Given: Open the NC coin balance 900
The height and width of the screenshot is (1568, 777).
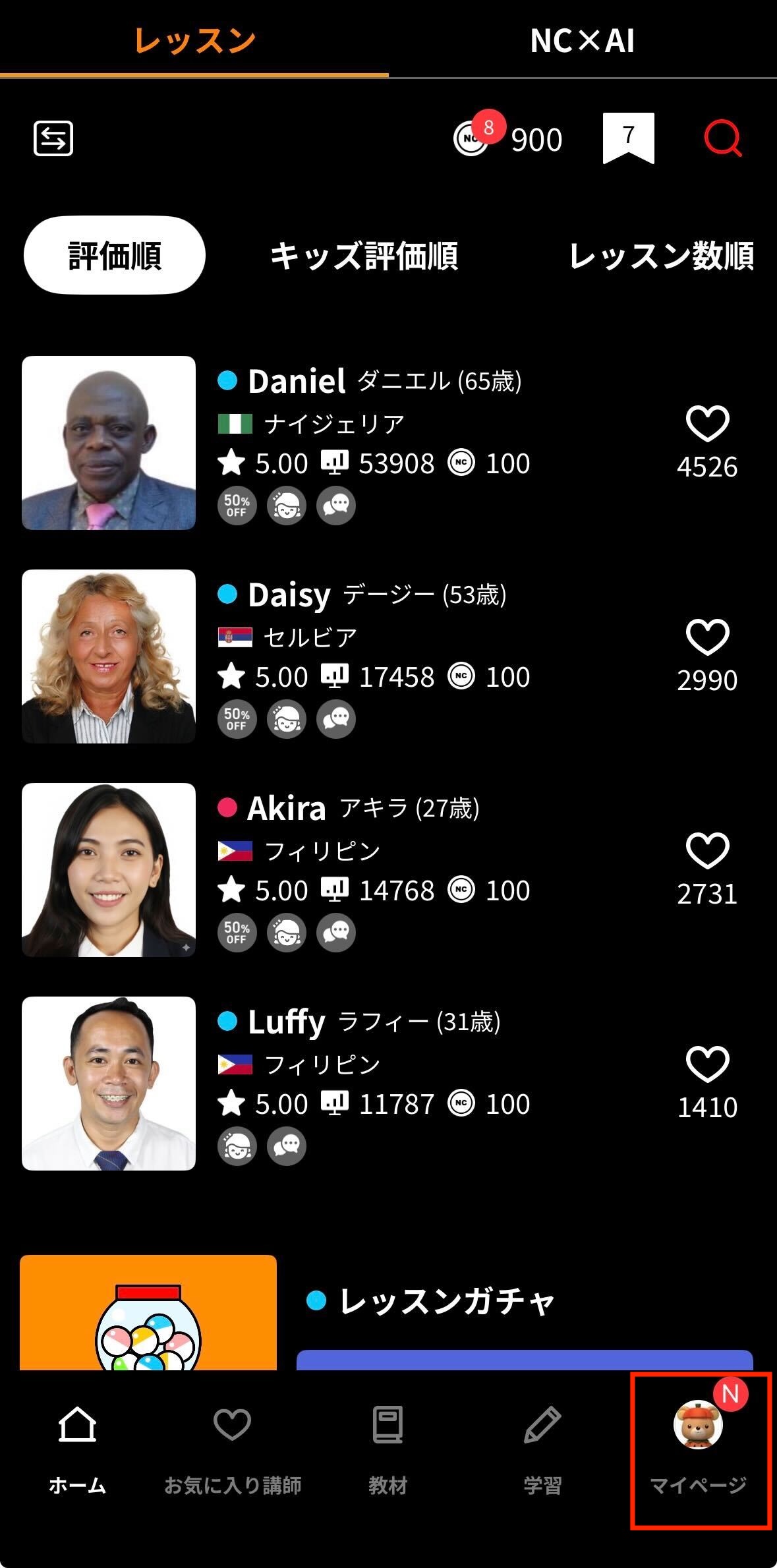Looking at the screenshot, I should (508, 139).
